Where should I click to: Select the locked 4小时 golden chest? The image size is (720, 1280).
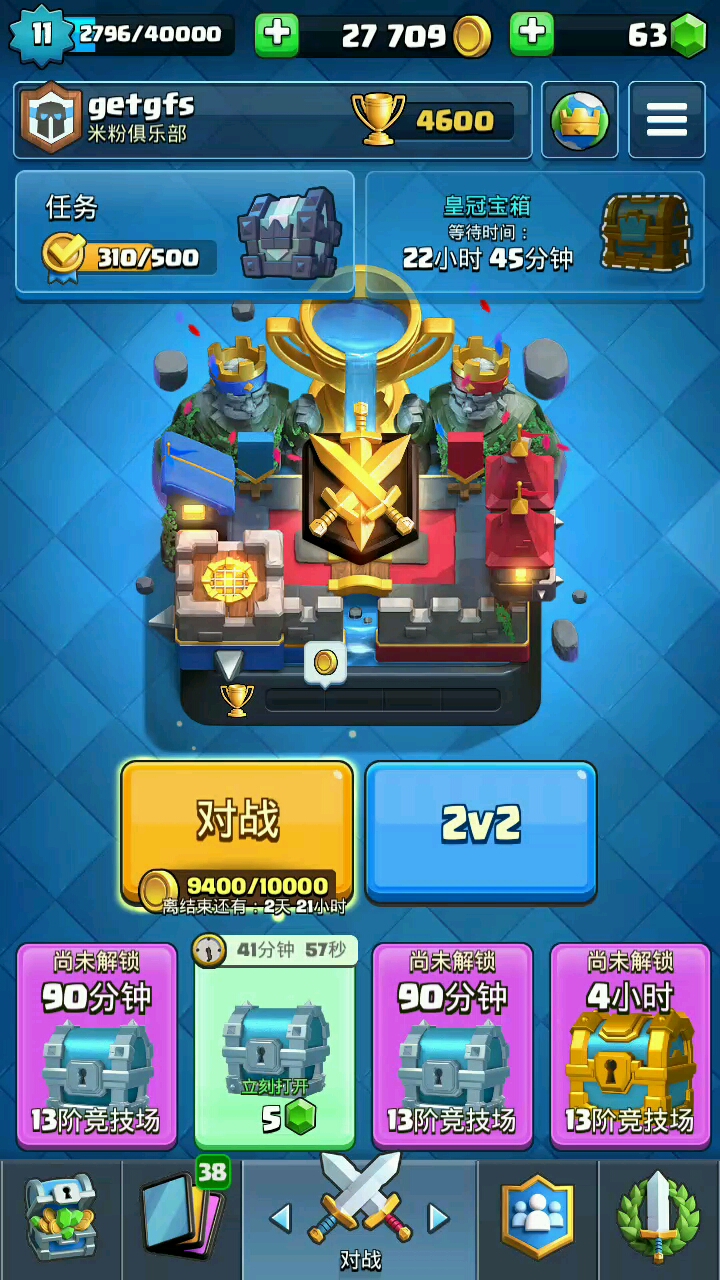point(630,1045)
